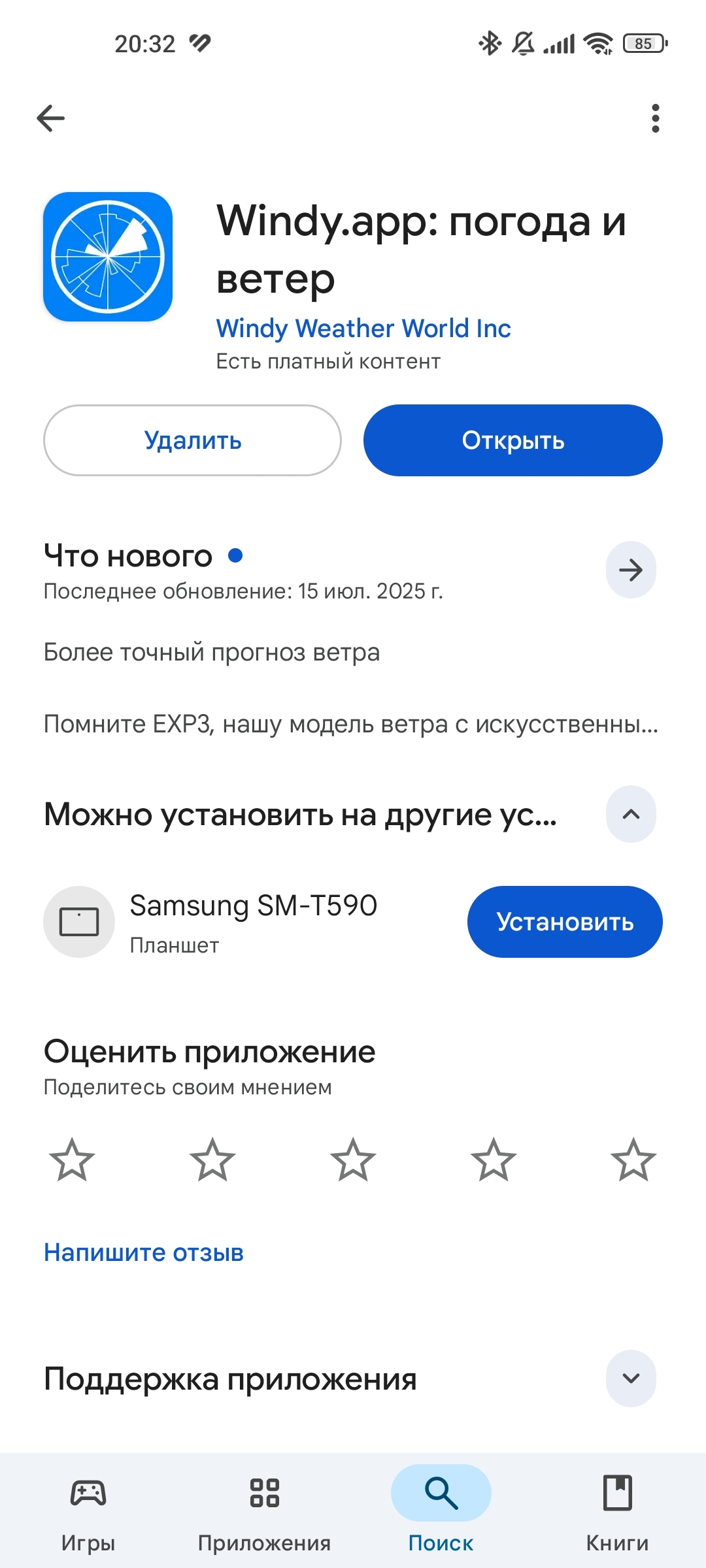This screenshot has height=1568, width=706.
Task: Rate the app five stars
Action: tap(633, 1160)
